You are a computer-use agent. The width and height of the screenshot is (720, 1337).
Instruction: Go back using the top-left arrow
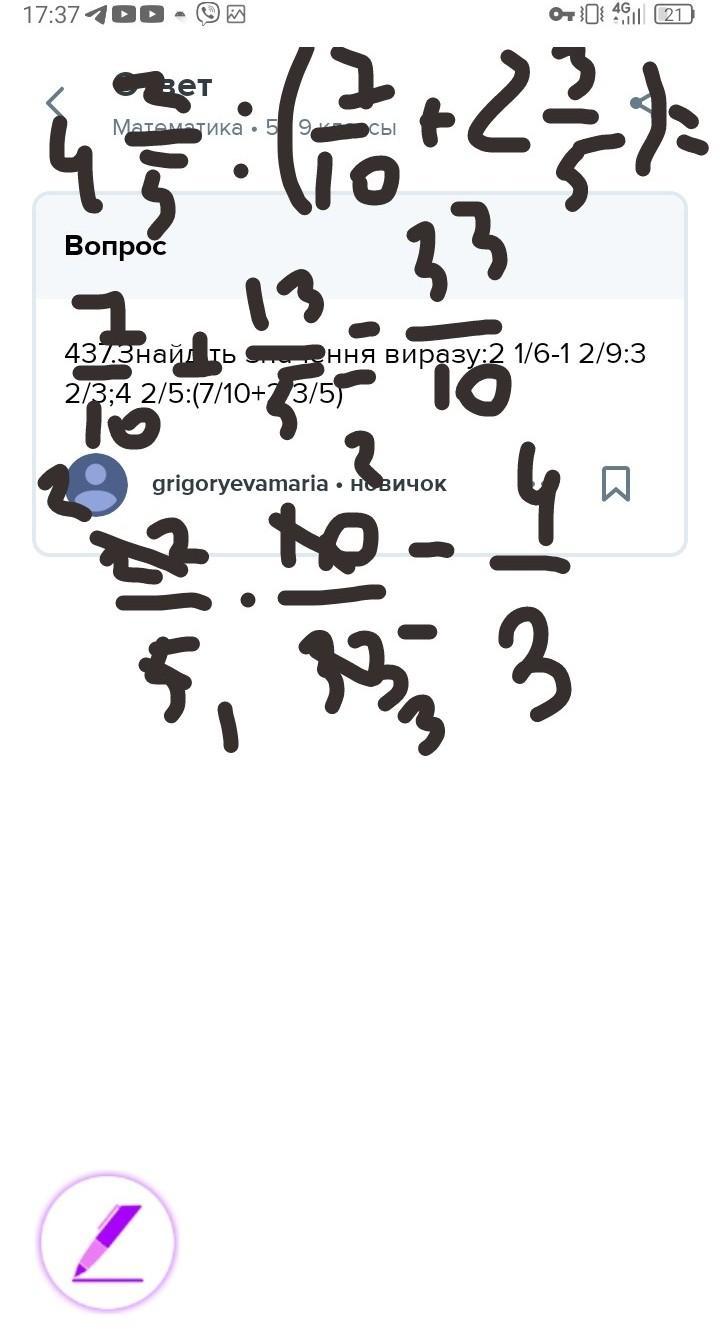[x=56, y=102]
